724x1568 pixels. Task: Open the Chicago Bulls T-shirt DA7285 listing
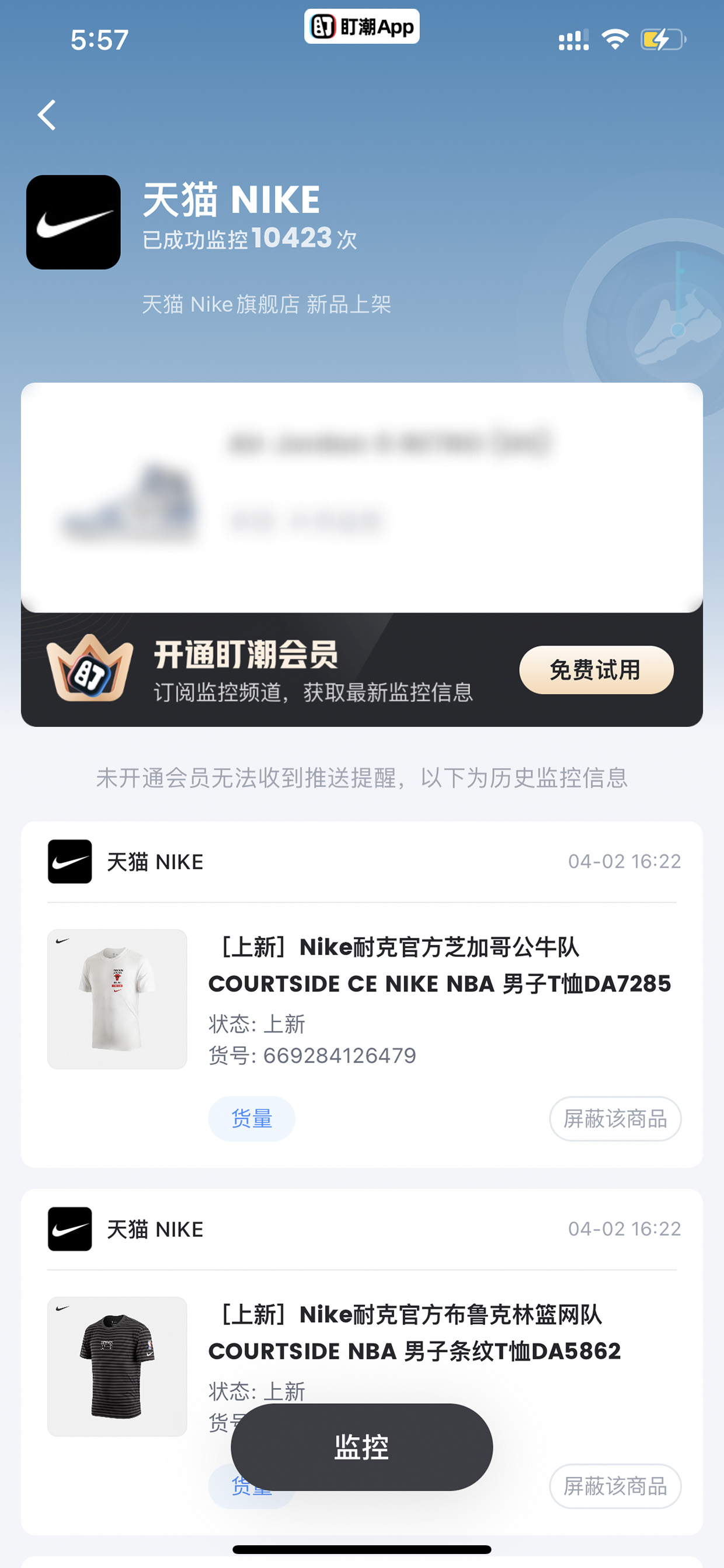coord(439,965)
